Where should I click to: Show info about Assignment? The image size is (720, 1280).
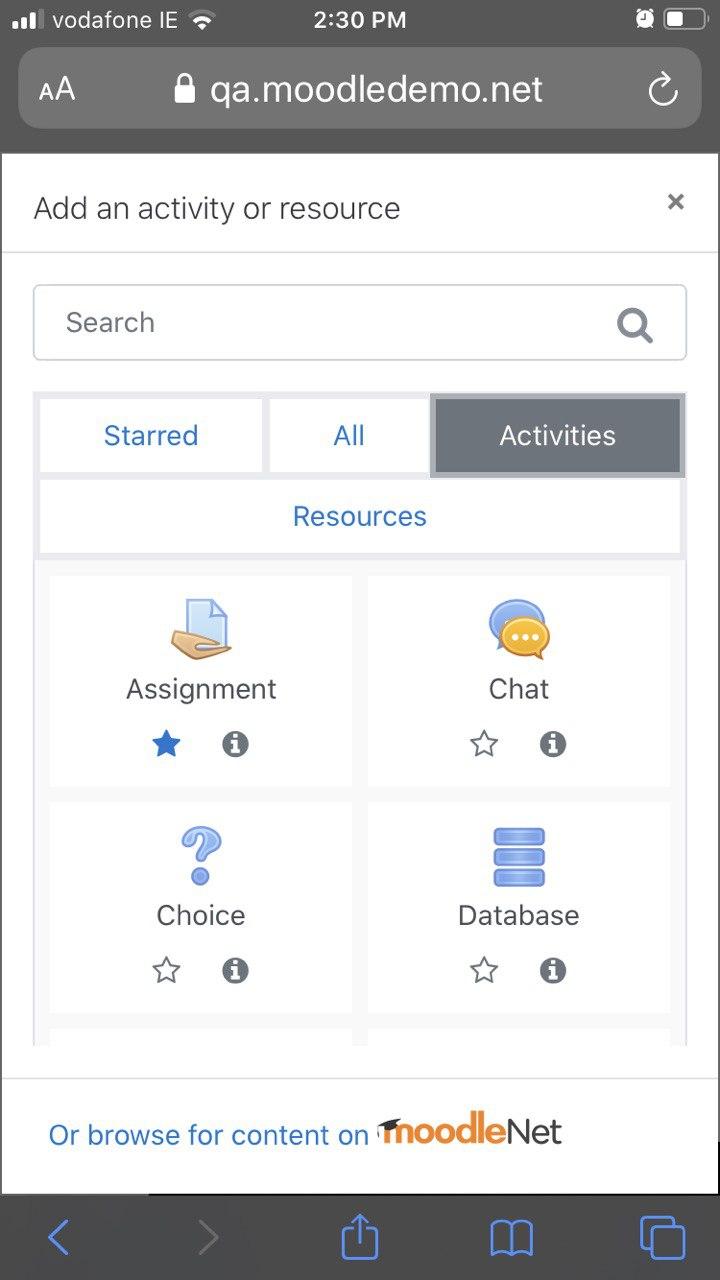tap(235, 744)
